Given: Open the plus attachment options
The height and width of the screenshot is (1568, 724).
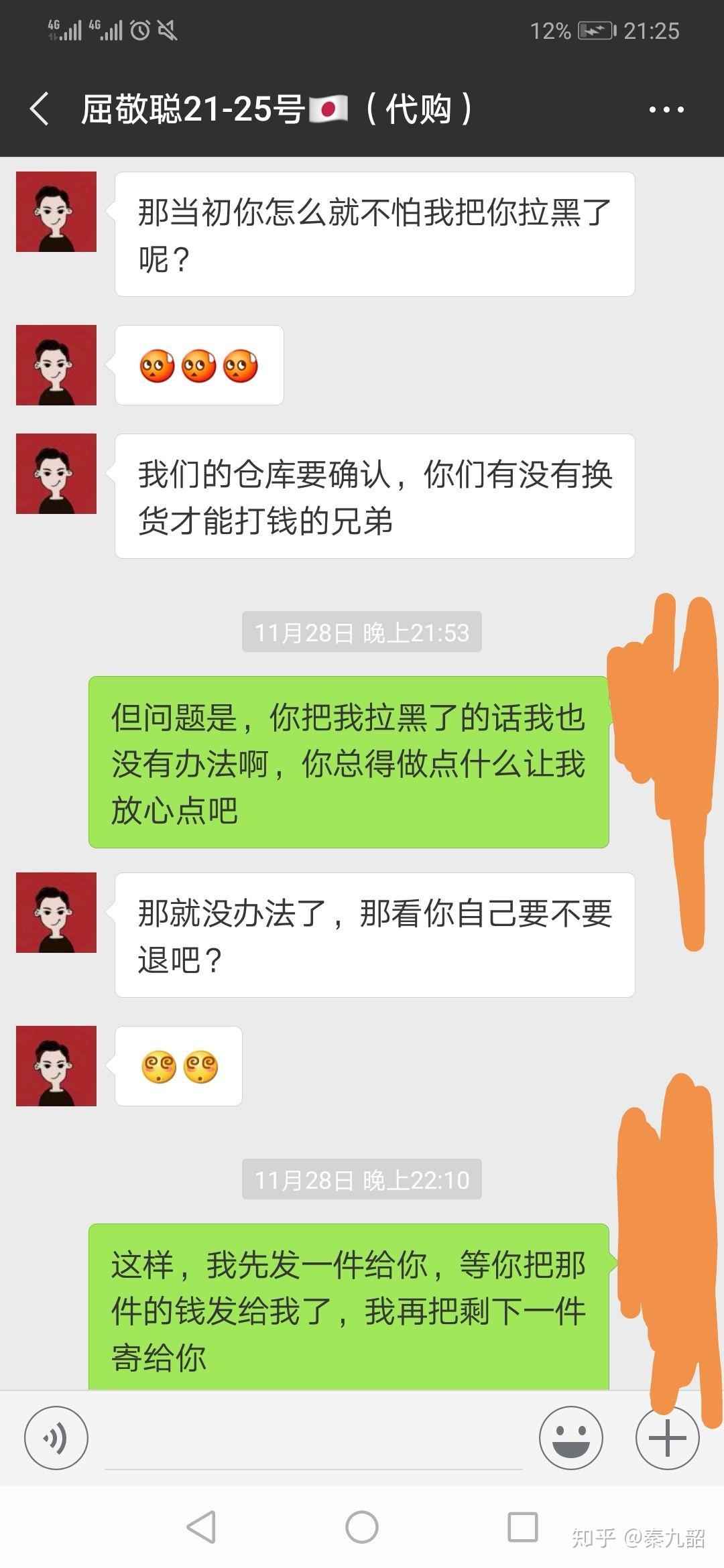Looking at the screenshot, I should (667, 1438).
